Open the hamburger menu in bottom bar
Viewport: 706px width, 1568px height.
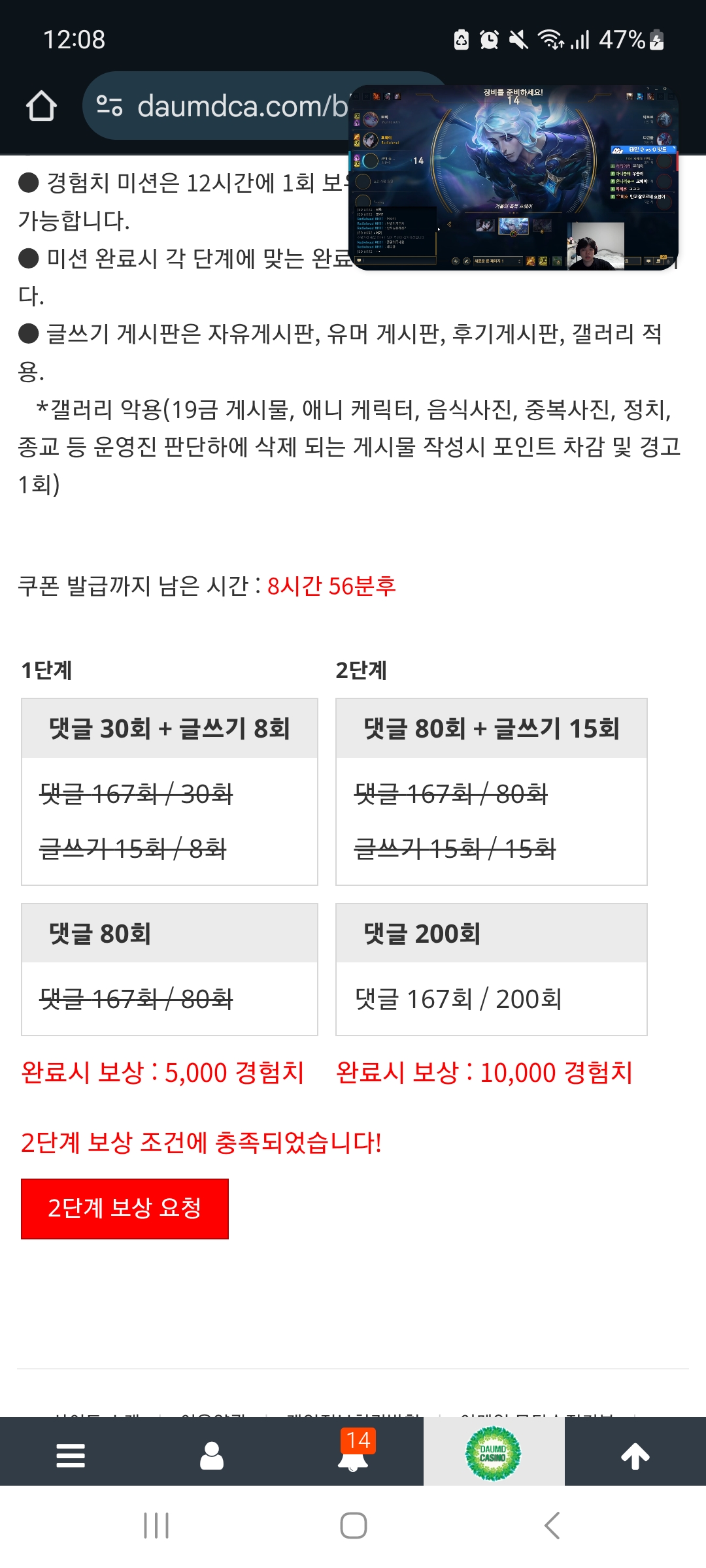[71, 1456]
